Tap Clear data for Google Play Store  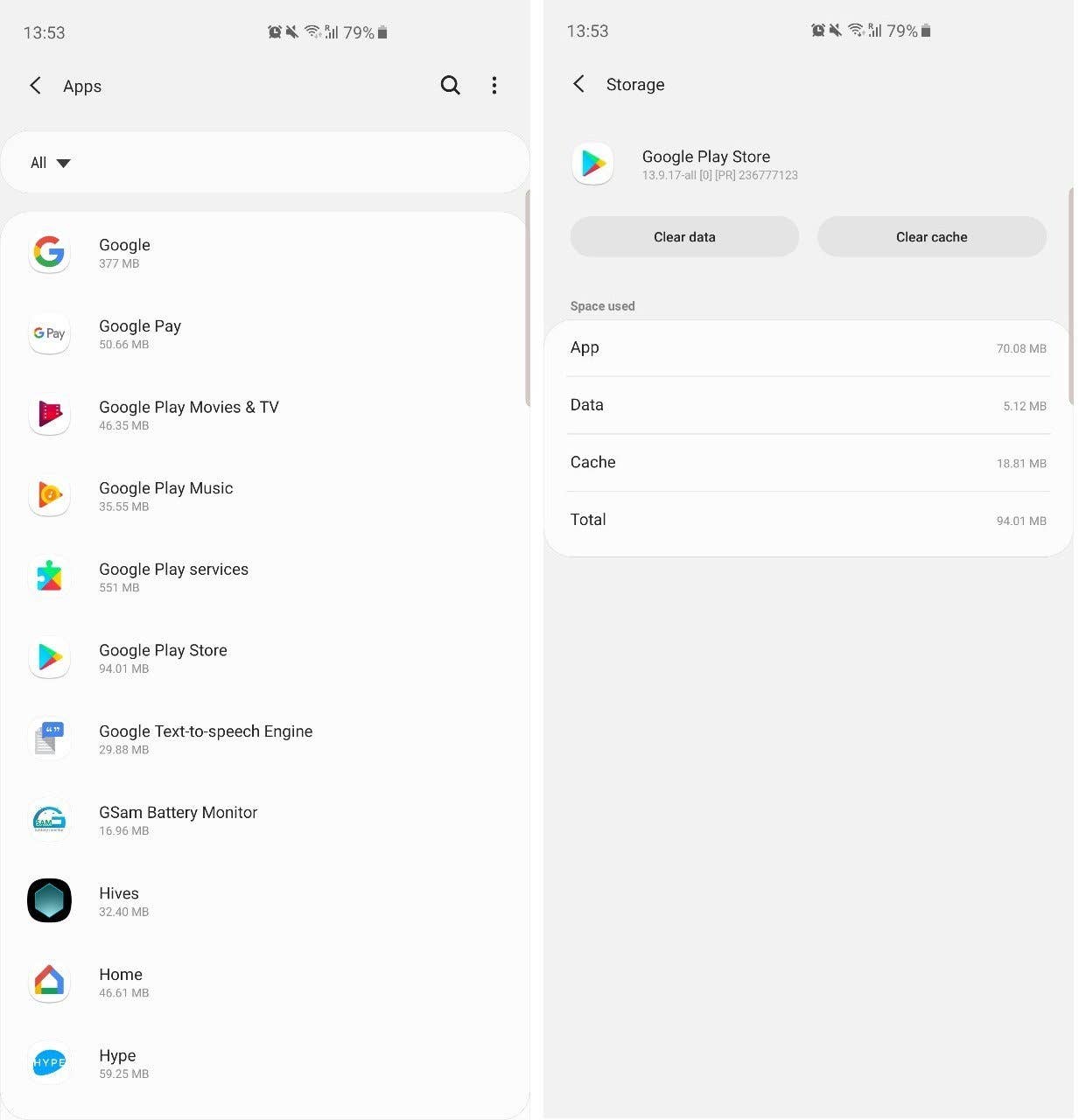click(x=684, y=236)
